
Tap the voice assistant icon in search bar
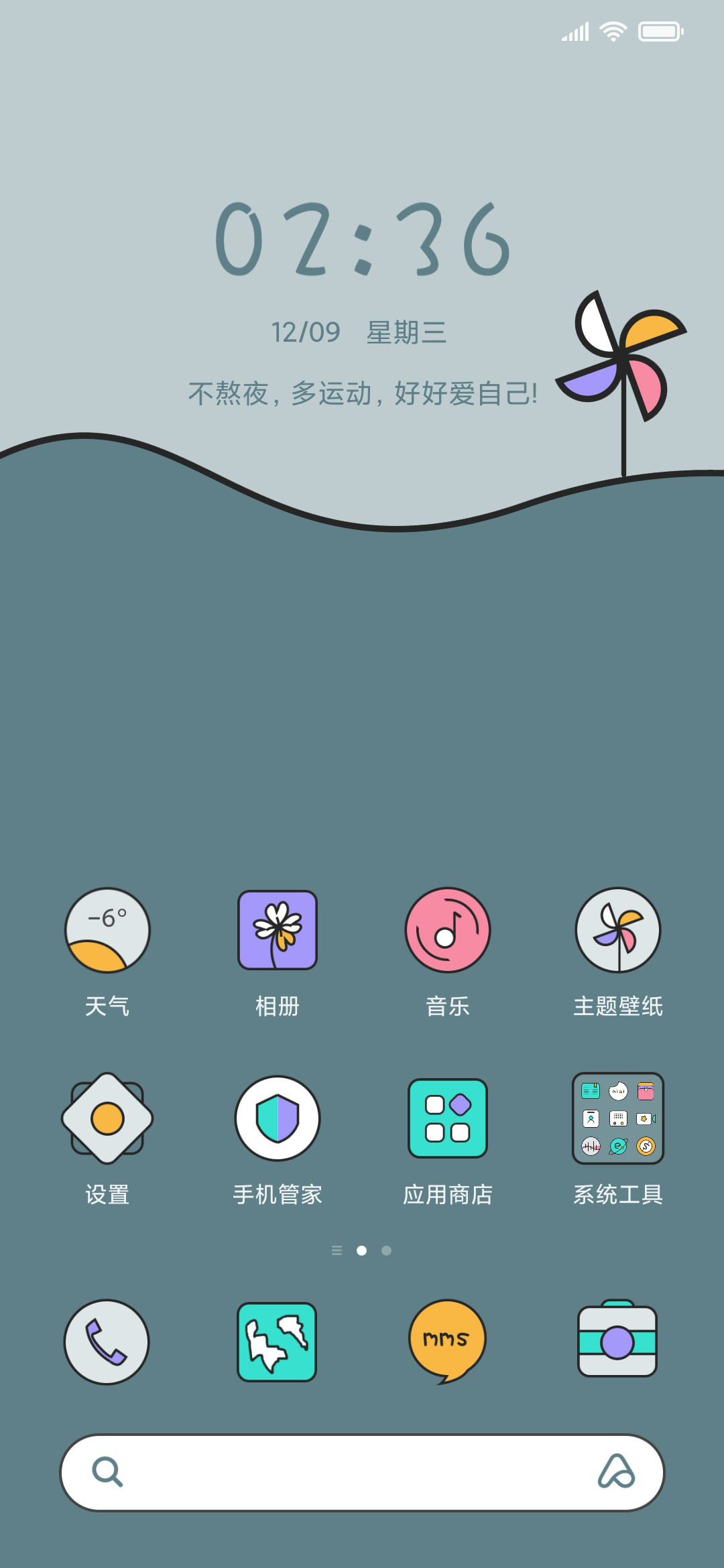click(x=616, y=1472)
